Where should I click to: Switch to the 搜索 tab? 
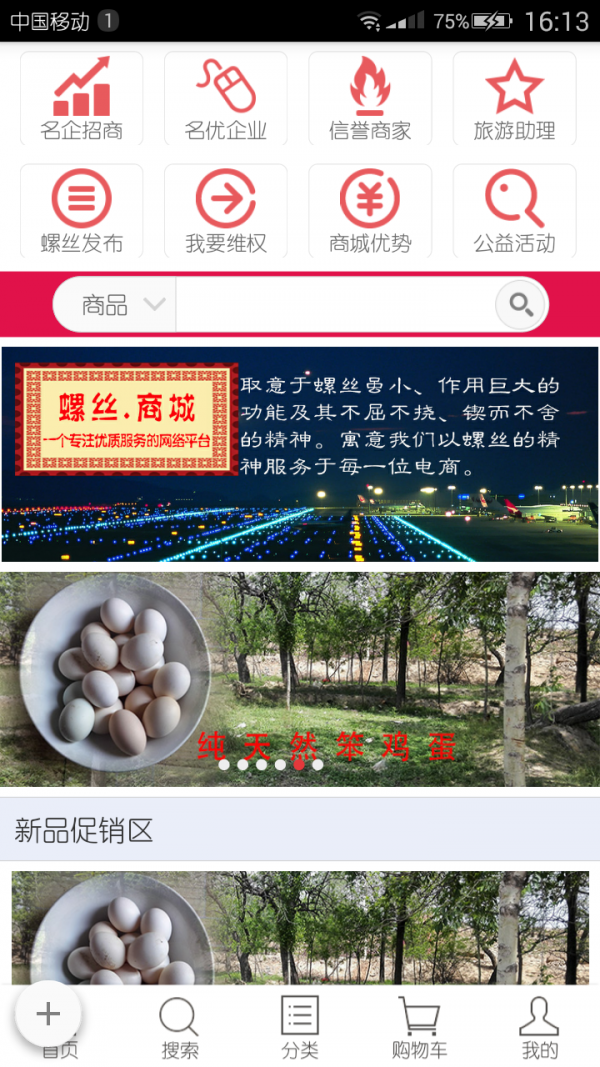tap(180, 1027)
